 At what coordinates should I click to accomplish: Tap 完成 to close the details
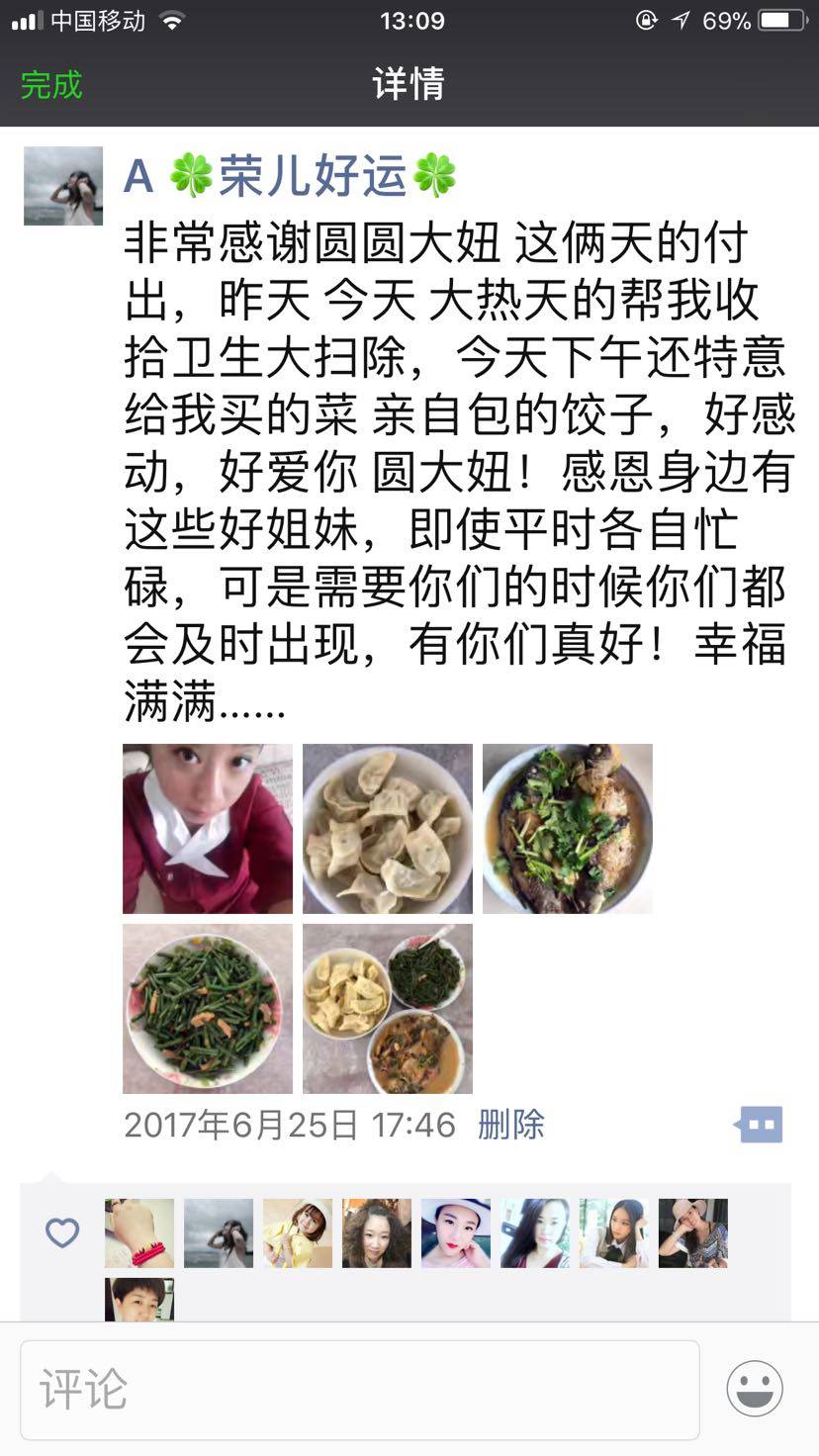tap(51, 84)
